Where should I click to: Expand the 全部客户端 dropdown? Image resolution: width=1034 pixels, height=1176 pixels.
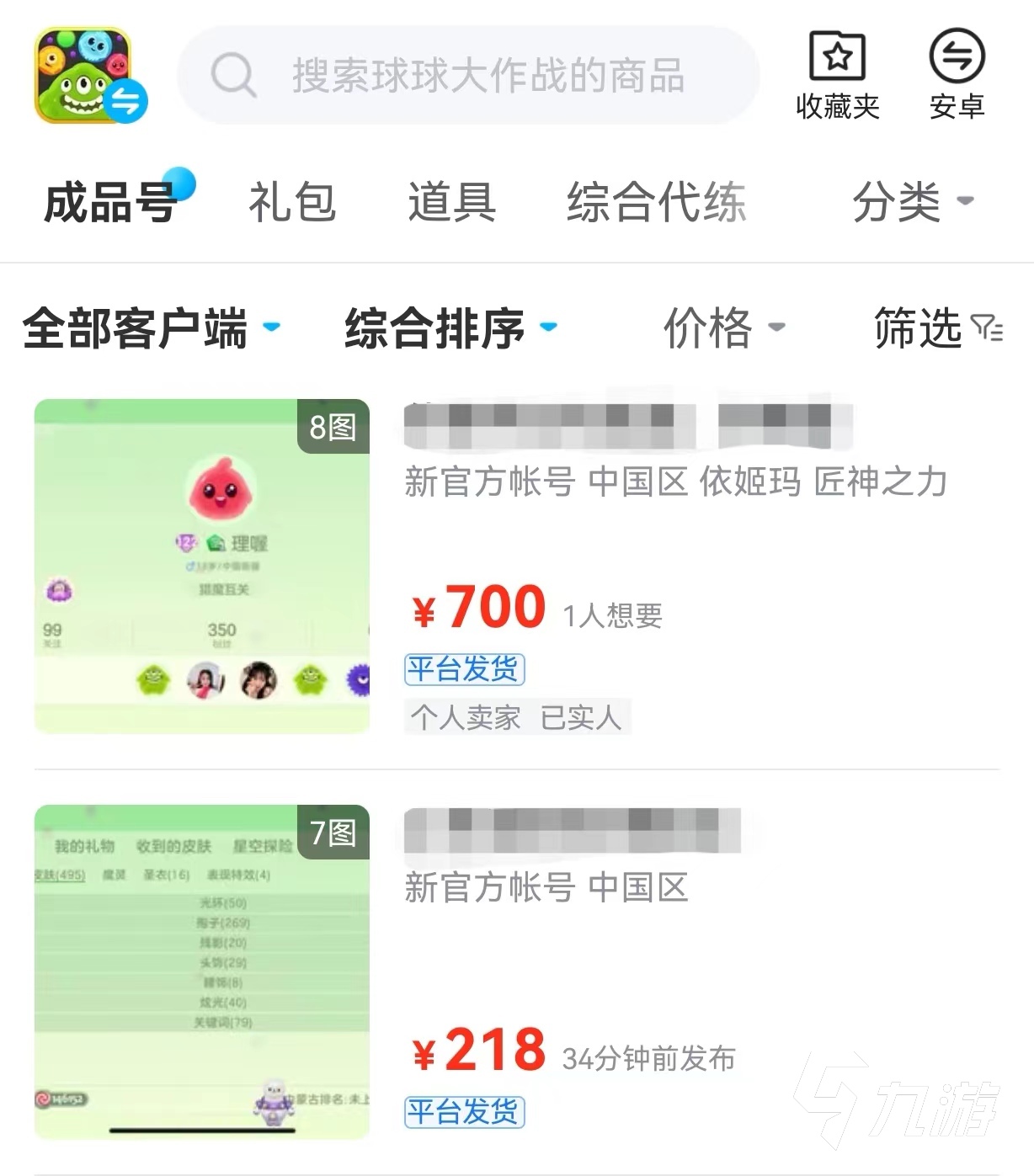point(150,328)
